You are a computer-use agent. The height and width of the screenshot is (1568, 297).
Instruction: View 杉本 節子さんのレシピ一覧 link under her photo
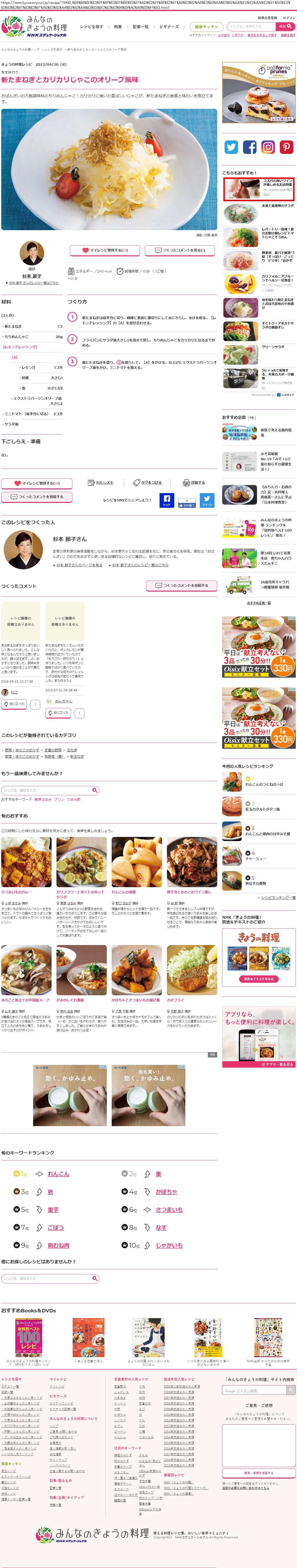pyautogui.click(x=33, y=283)
